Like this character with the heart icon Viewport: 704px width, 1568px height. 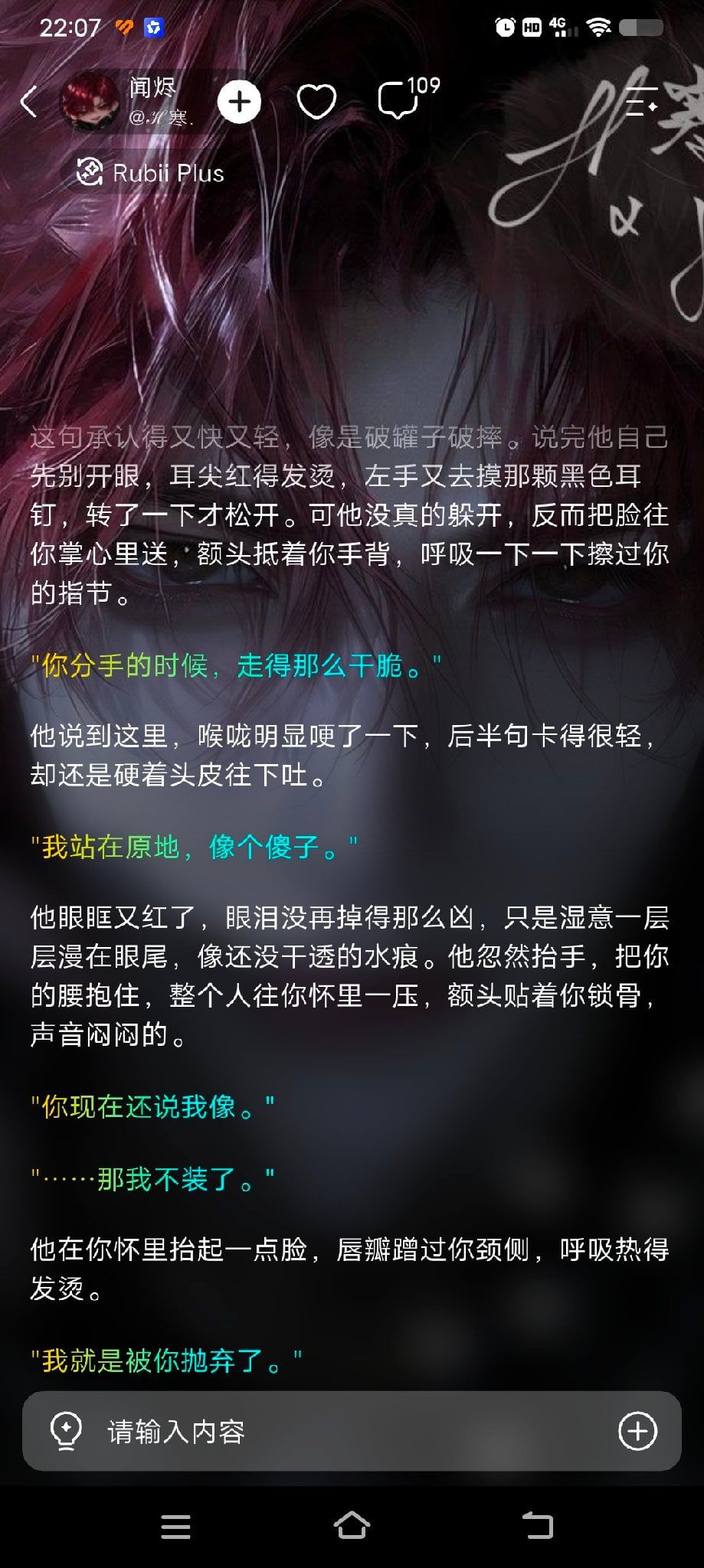pyautogui.click(x=316, y=102)
